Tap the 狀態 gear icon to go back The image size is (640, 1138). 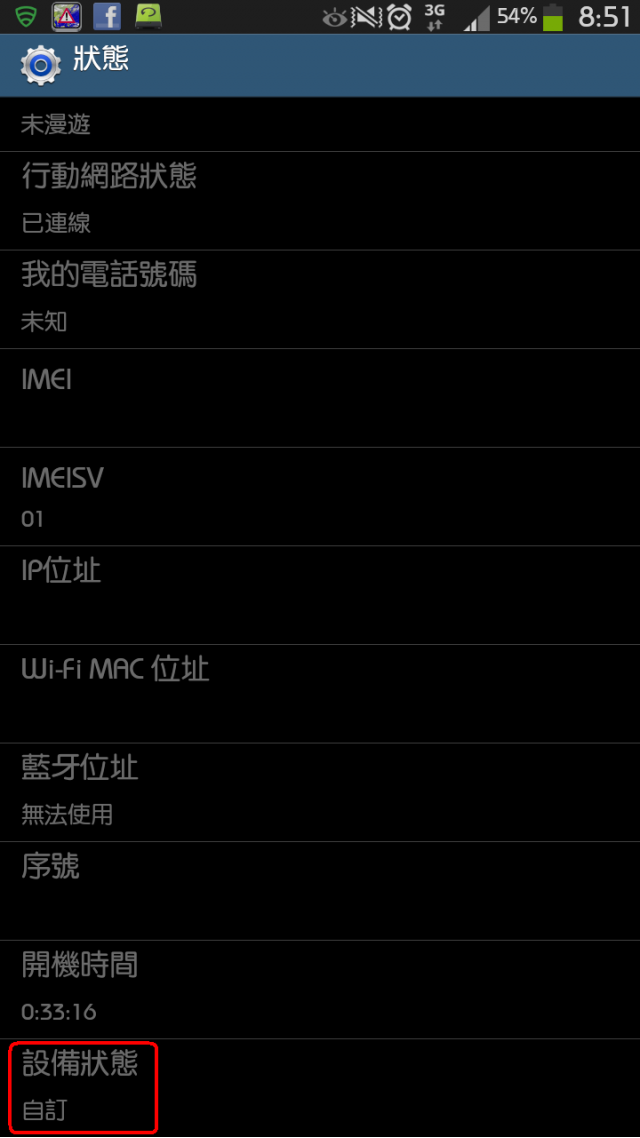tap(40, 65)
